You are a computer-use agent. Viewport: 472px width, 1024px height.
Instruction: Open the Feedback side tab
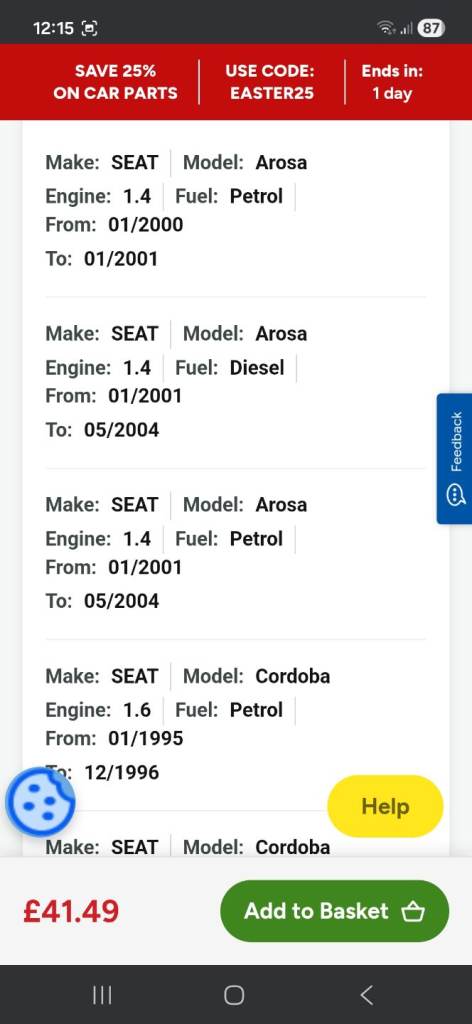click(455, 458)
